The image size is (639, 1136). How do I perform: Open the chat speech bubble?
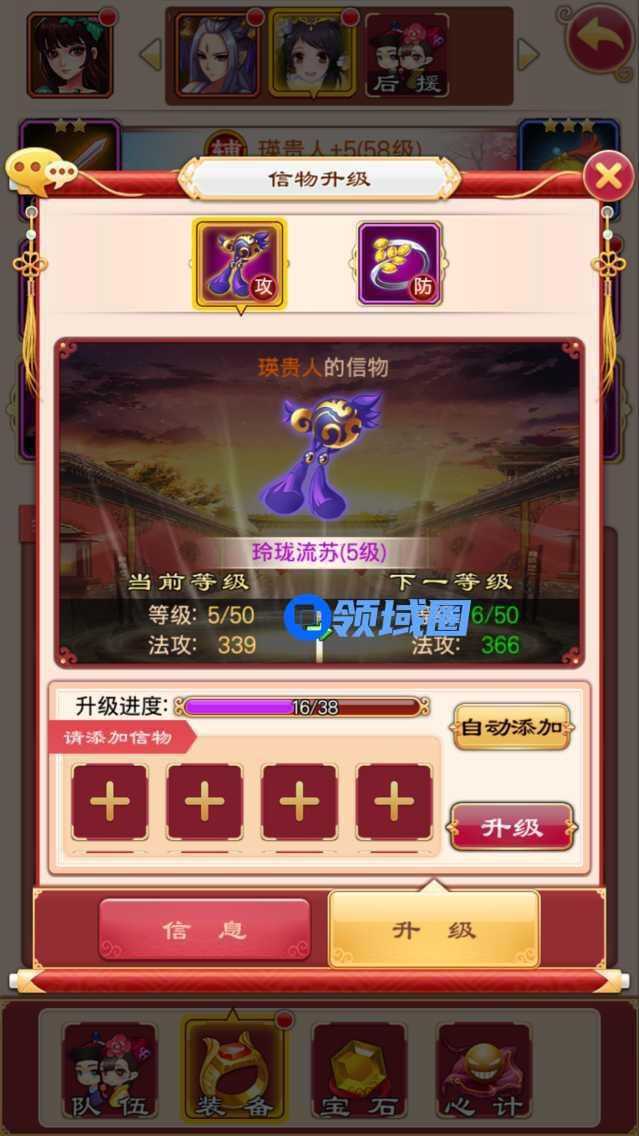click(x=40, y=172)
